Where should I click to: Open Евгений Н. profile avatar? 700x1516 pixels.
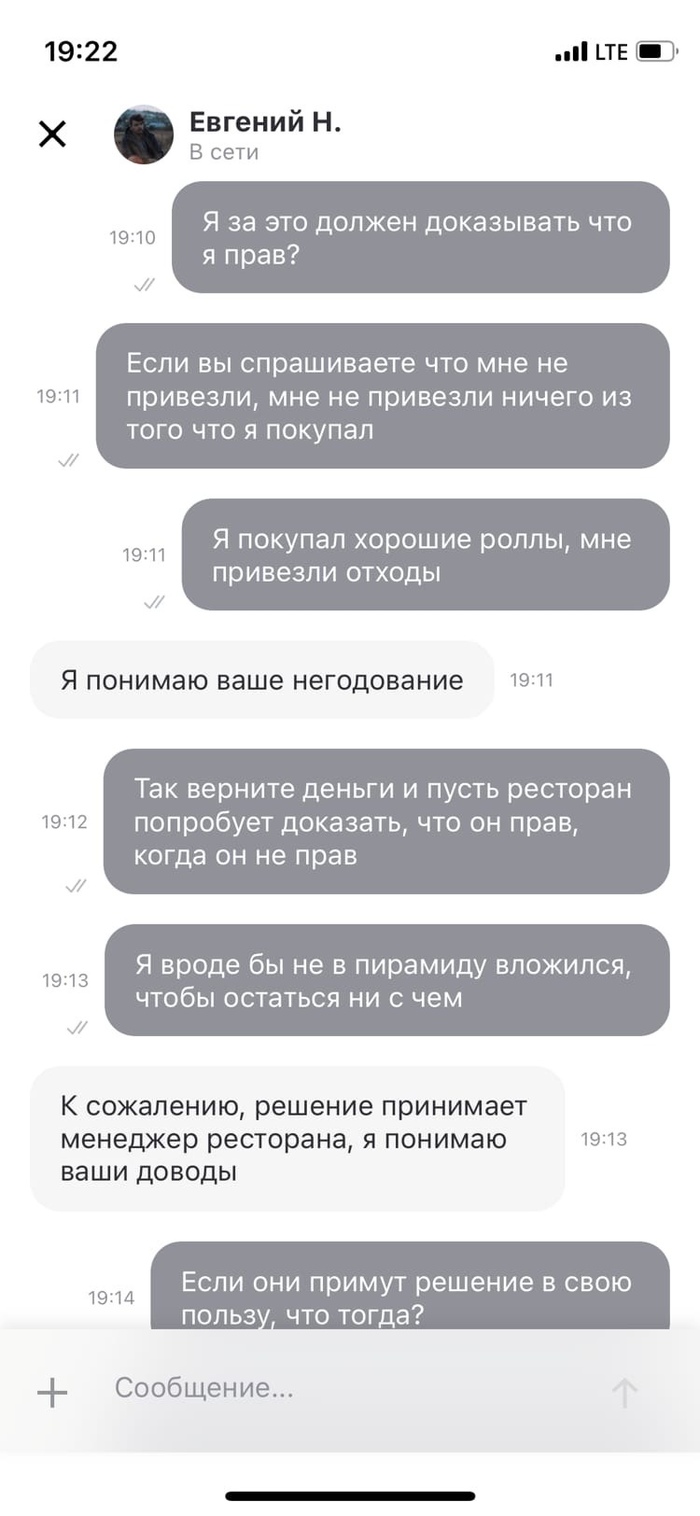point(143,135)
